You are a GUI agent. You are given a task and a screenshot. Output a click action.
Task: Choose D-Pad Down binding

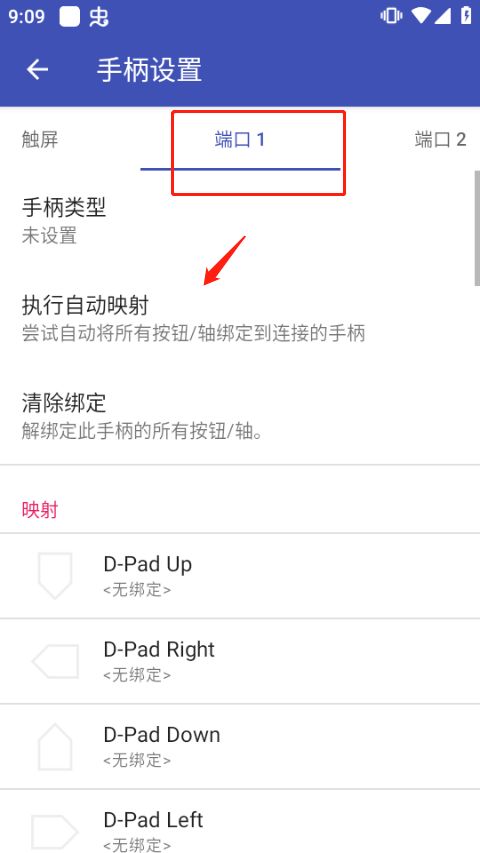pyautogui.click(x=240, y=746)
